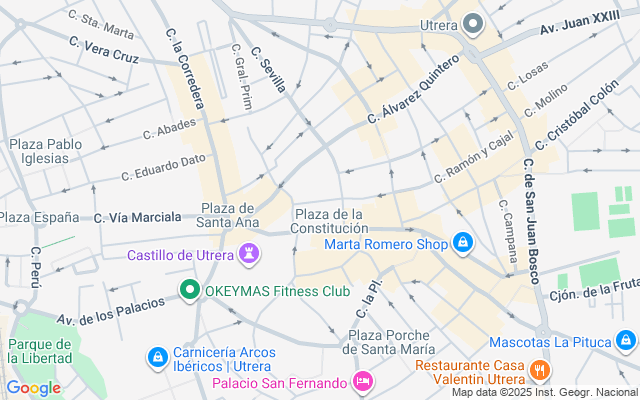
Task: Tap the Mascotas La Pituca shop pin
Action: 627,343
